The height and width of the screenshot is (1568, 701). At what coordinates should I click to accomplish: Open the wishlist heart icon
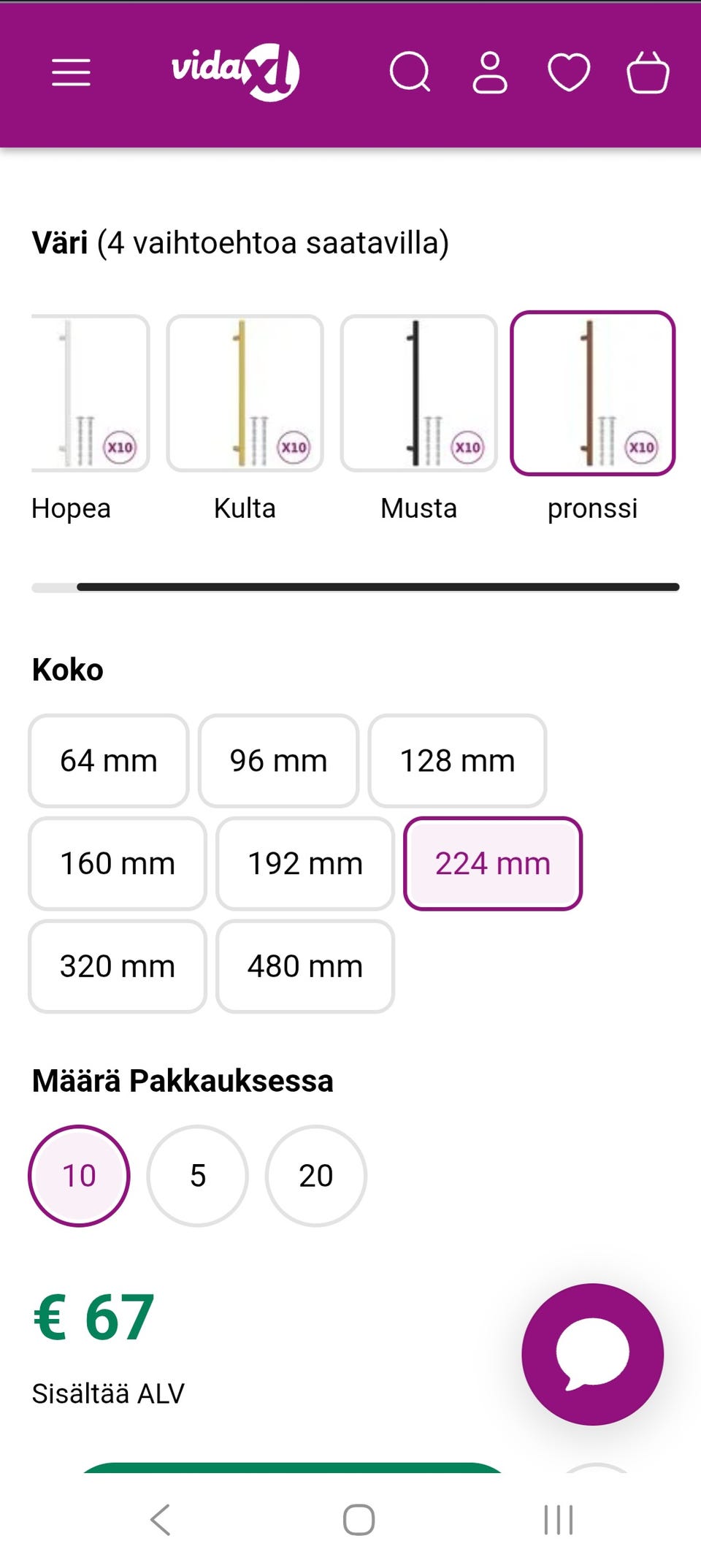click(570, 72)
